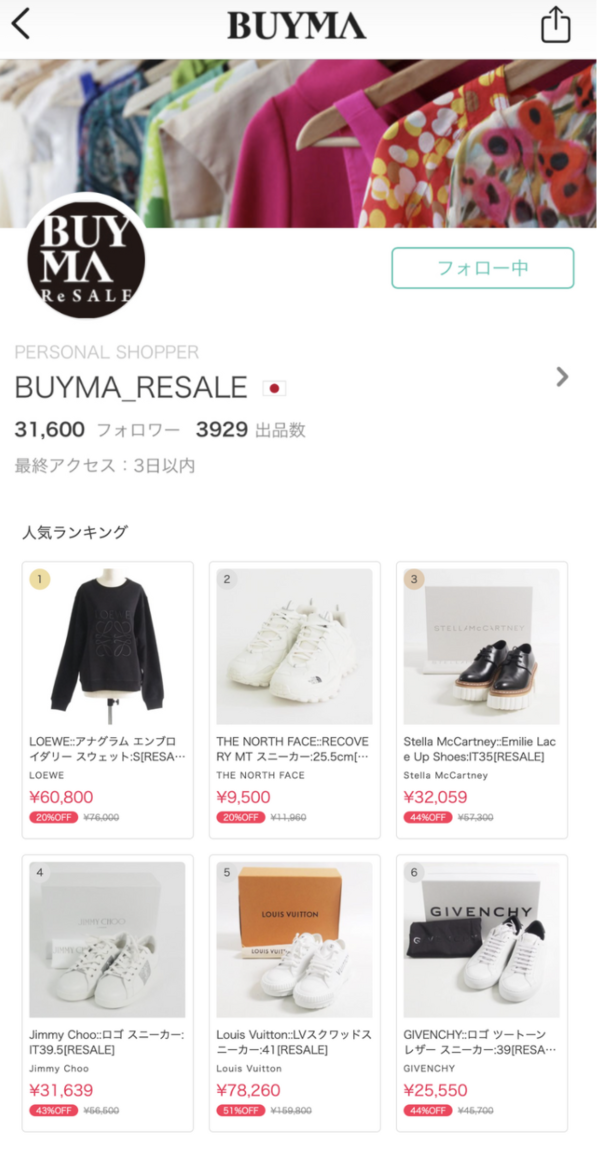View THE NORTH FACE Recovery MT sneakers

[294, 648]
